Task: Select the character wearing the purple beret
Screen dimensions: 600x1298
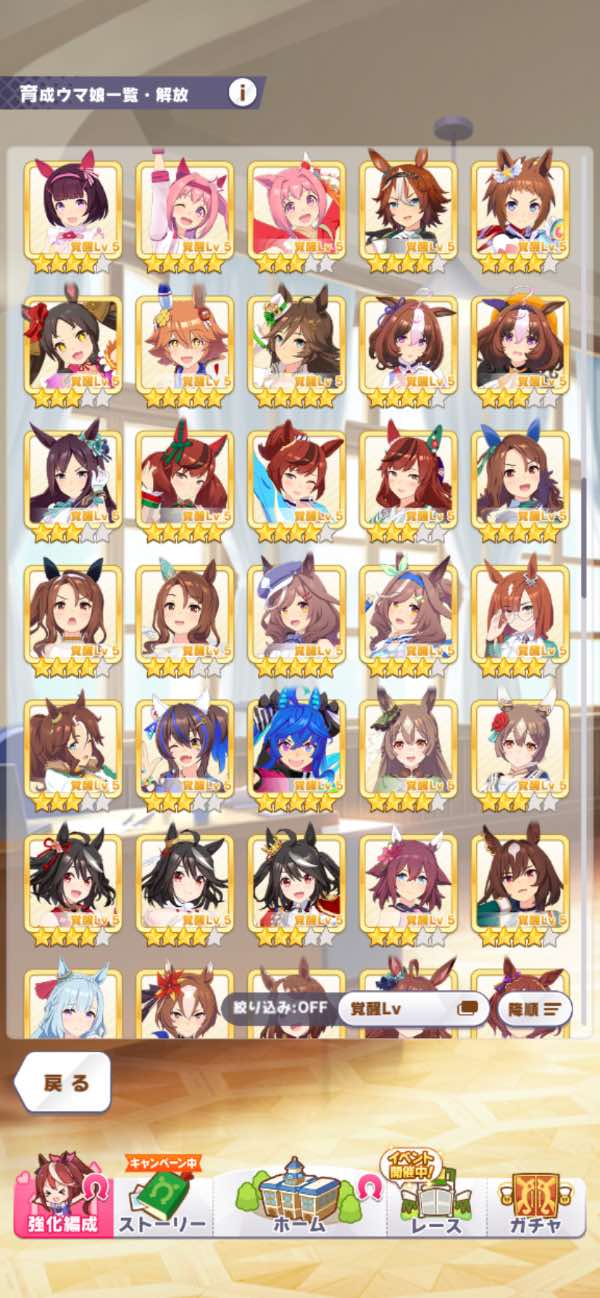Action: coord(297,612)
